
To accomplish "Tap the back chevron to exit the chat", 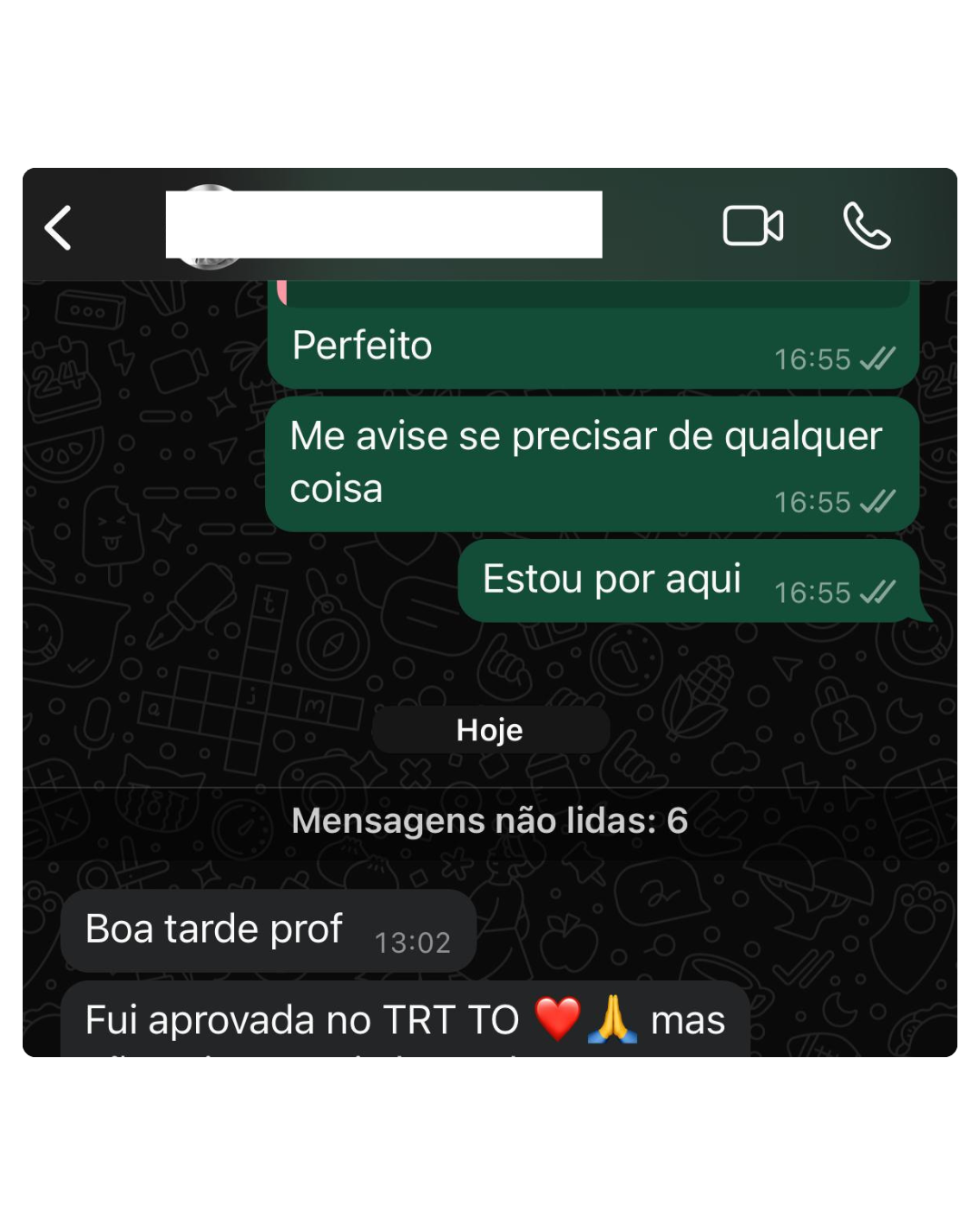I will (x=57, y=227).
